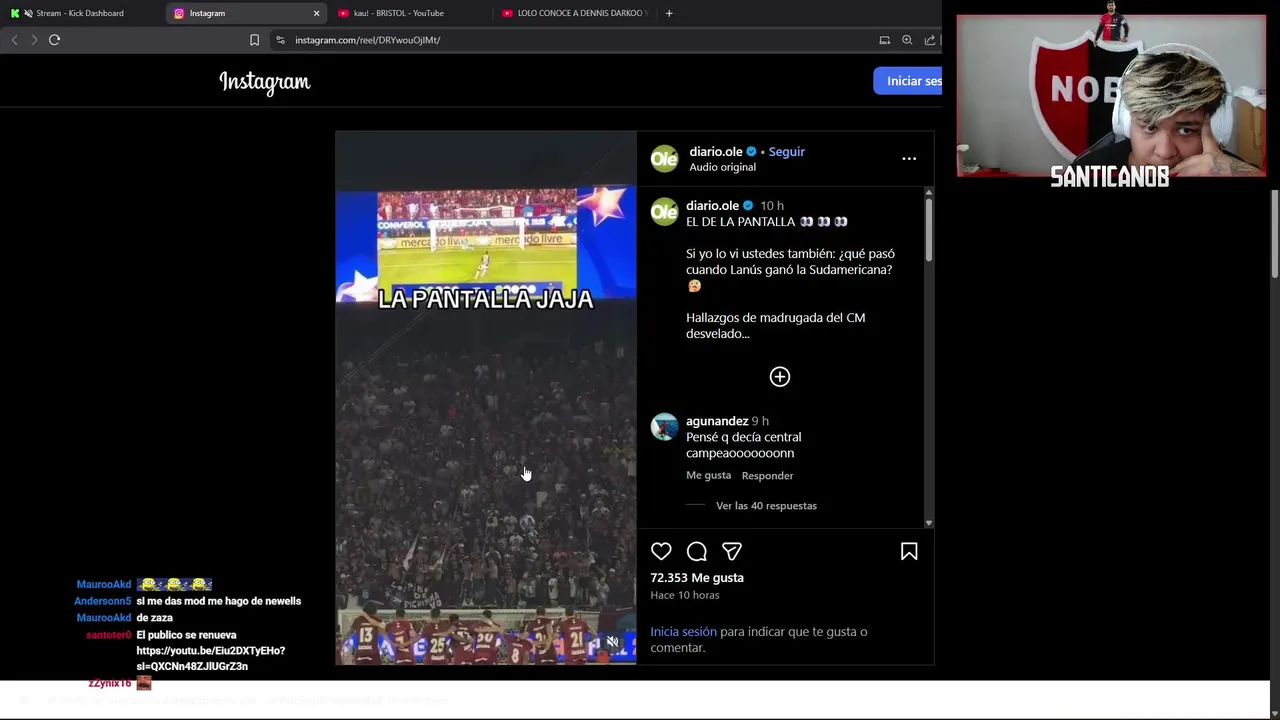Save the reel with the bookmark icon
The width and height of the screenshot is (1280, 720).
click(909, 551)
